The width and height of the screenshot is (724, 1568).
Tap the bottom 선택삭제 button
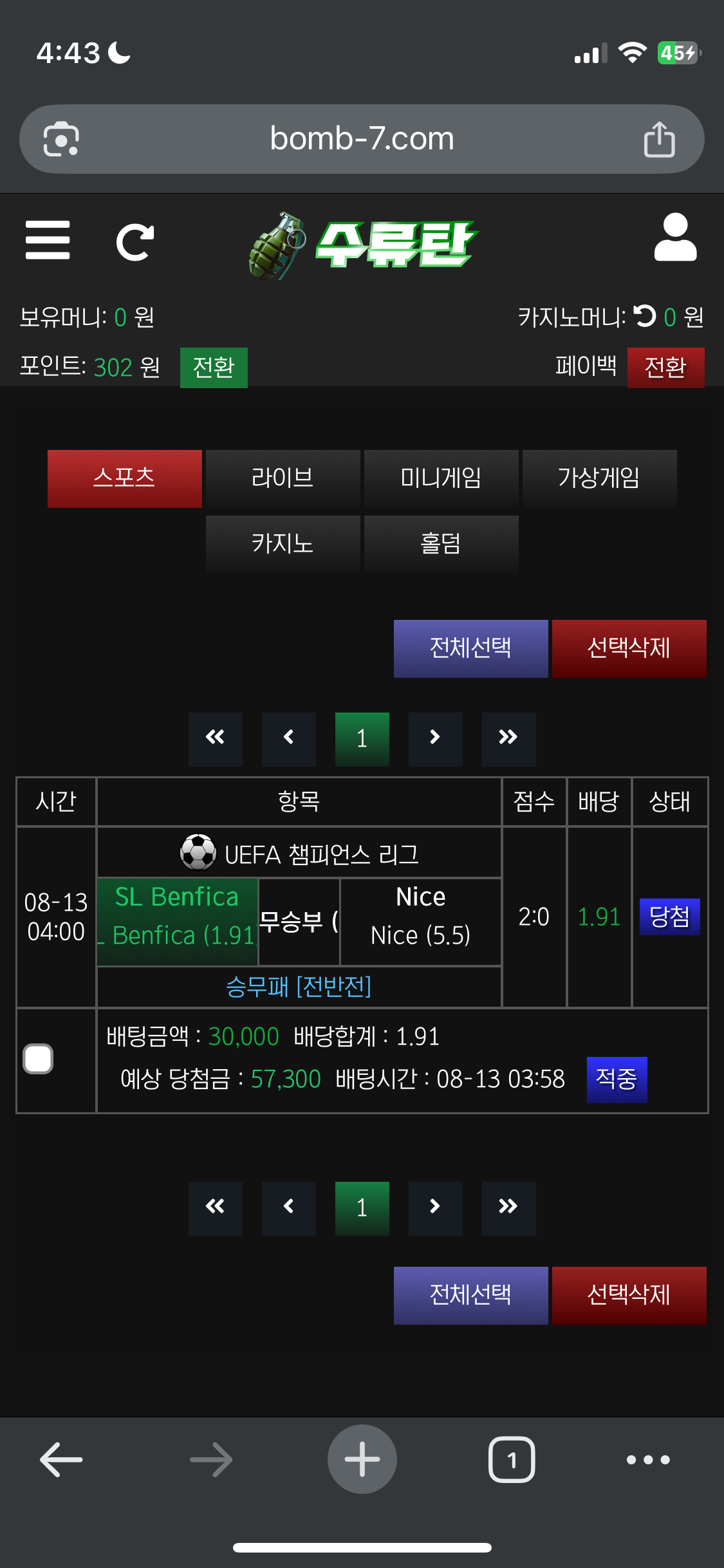click(x=629, y=1295)
